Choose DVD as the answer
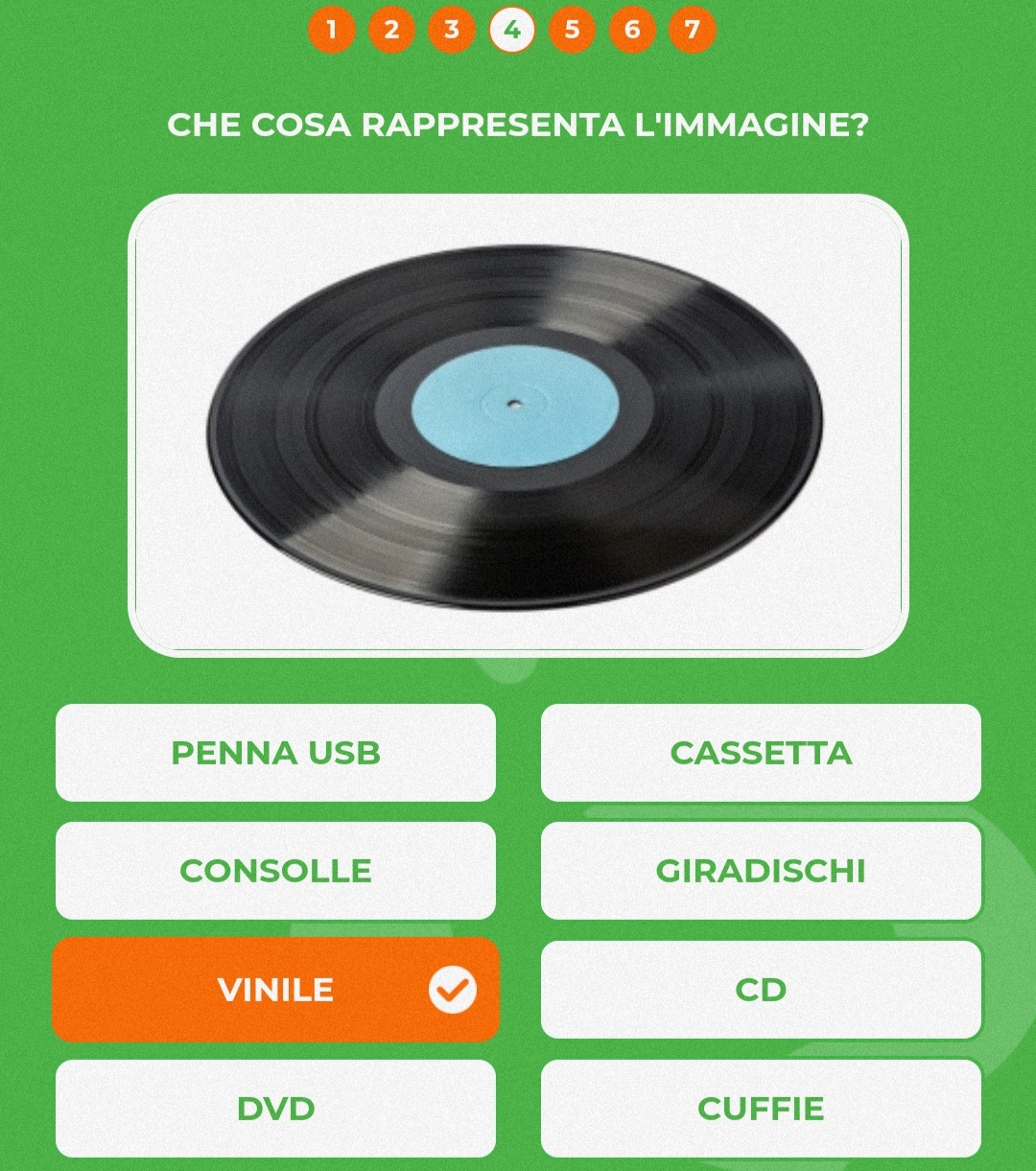This screenshot has height=1171, width=1036. point(275,1109)
